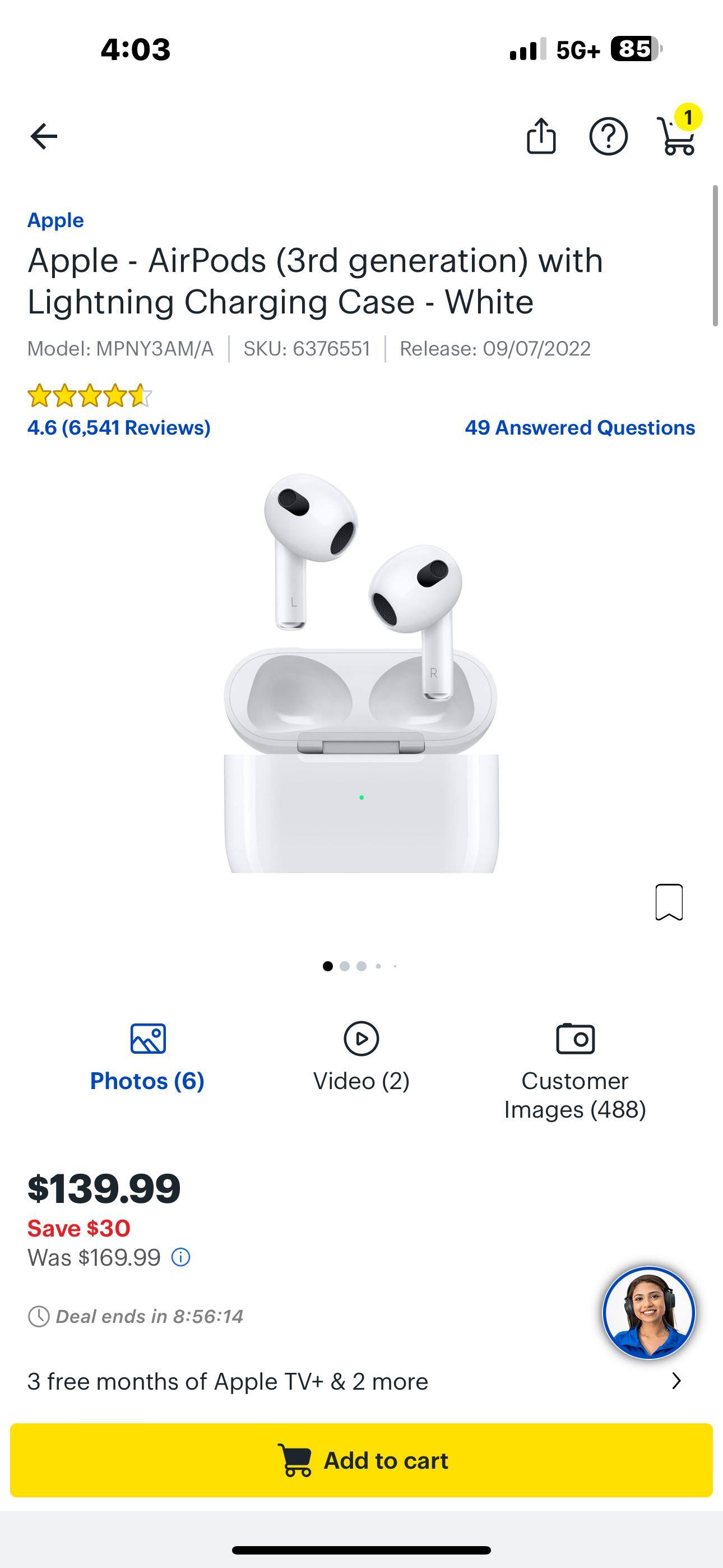Tap the info icon next to Was $169.99
723x1568 pixels.
coord(180,1257)
